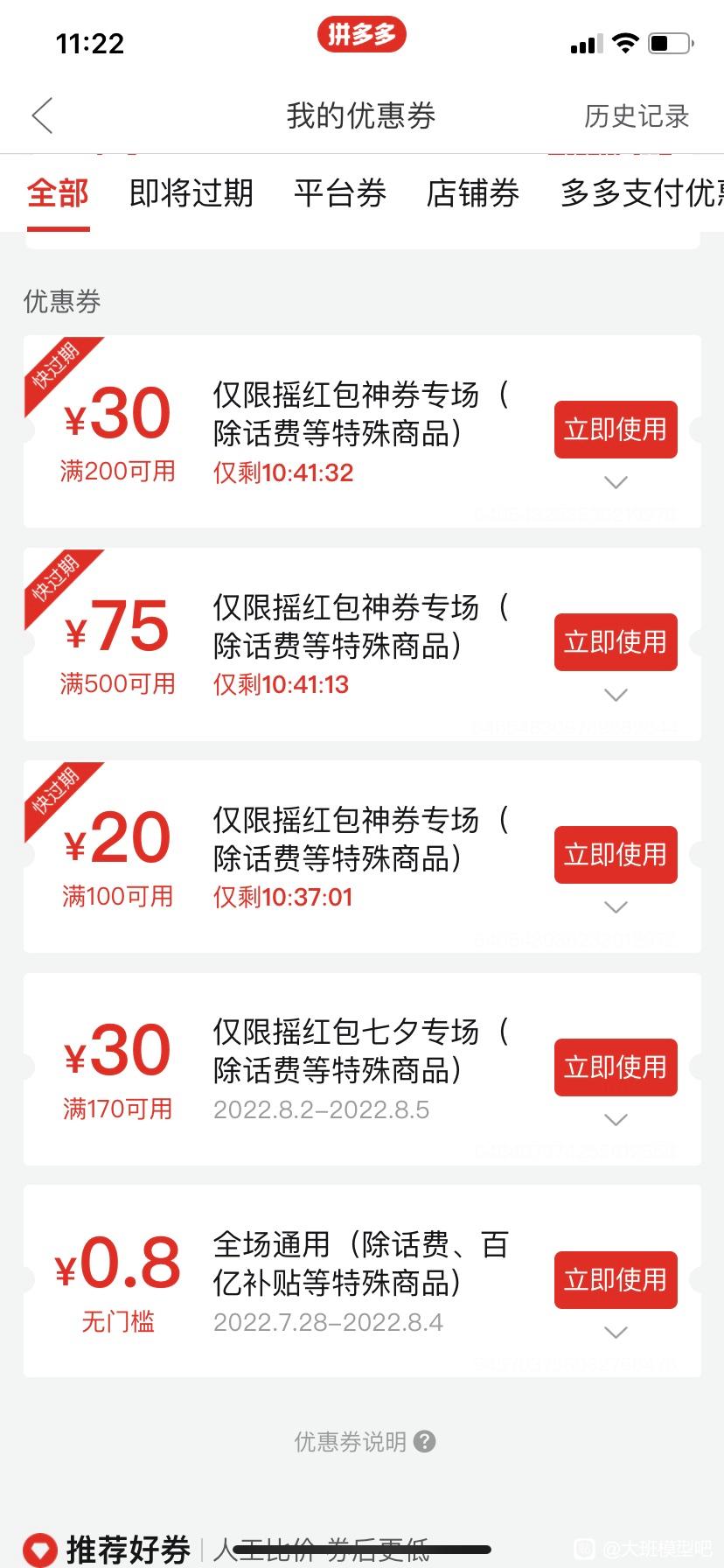Open 历史记录 coupon history
This screenshot has width=724, height=1568.
coord(637,115)
